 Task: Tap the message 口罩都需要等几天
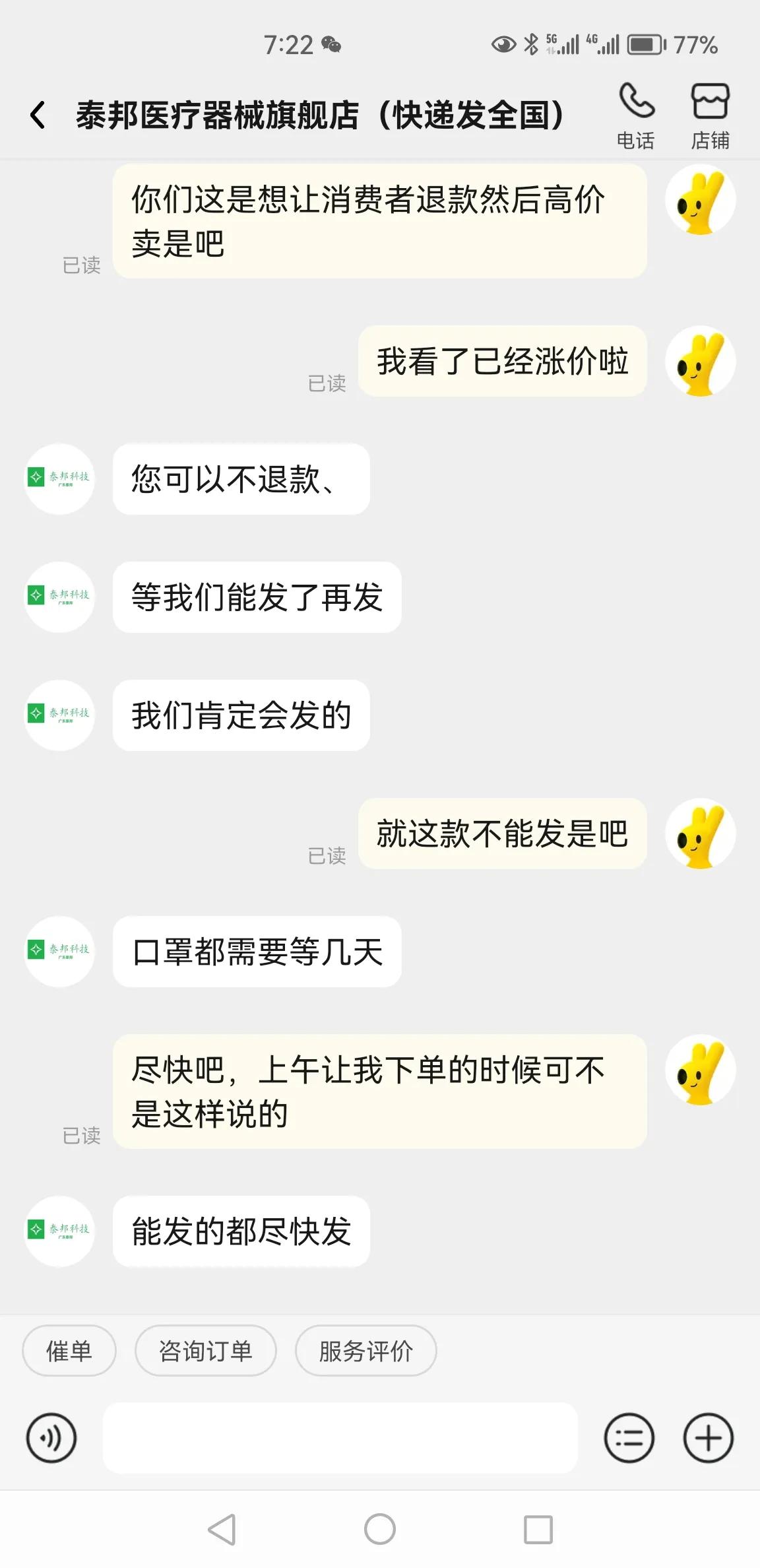click(257, 953)
